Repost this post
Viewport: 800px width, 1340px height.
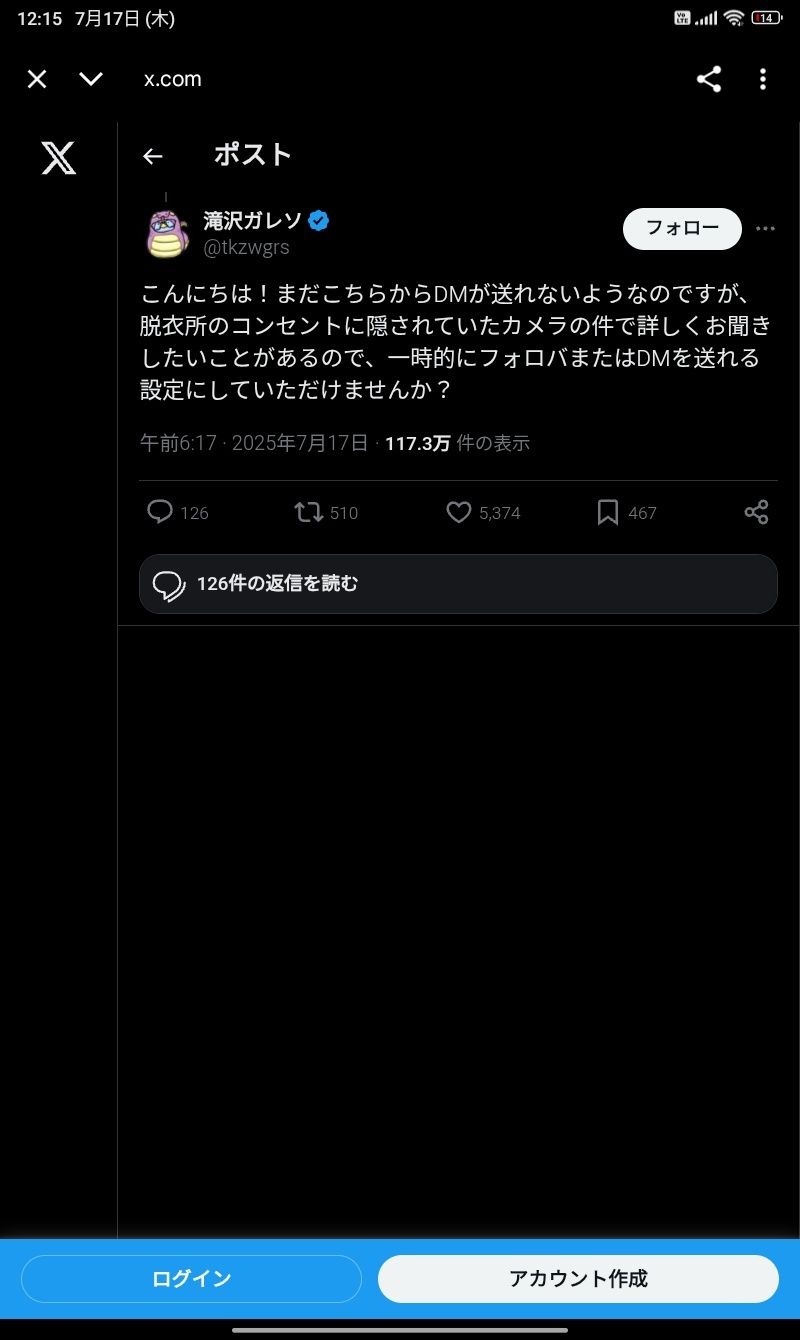click(x=308, y=513)
